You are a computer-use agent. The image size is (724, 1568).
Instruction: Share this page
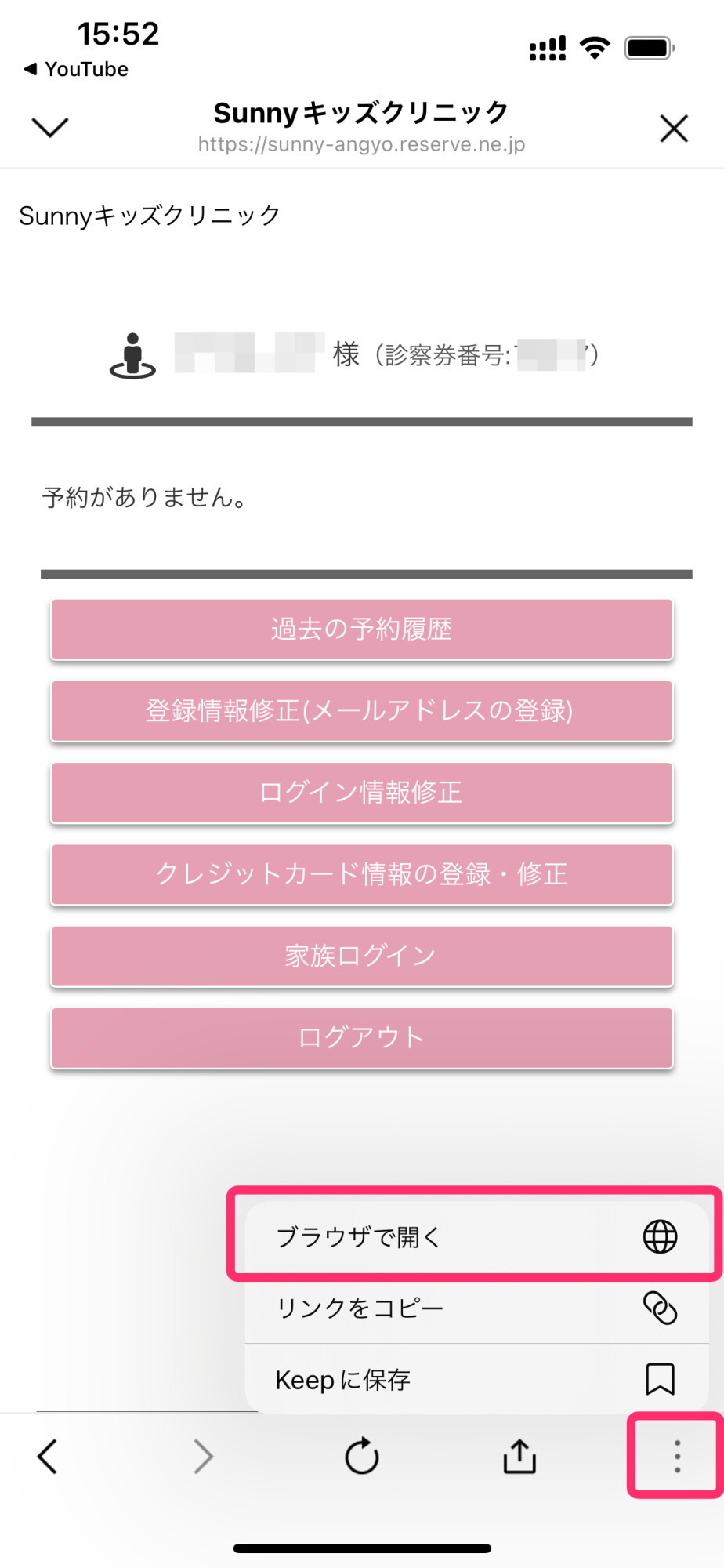point(519,1457)
